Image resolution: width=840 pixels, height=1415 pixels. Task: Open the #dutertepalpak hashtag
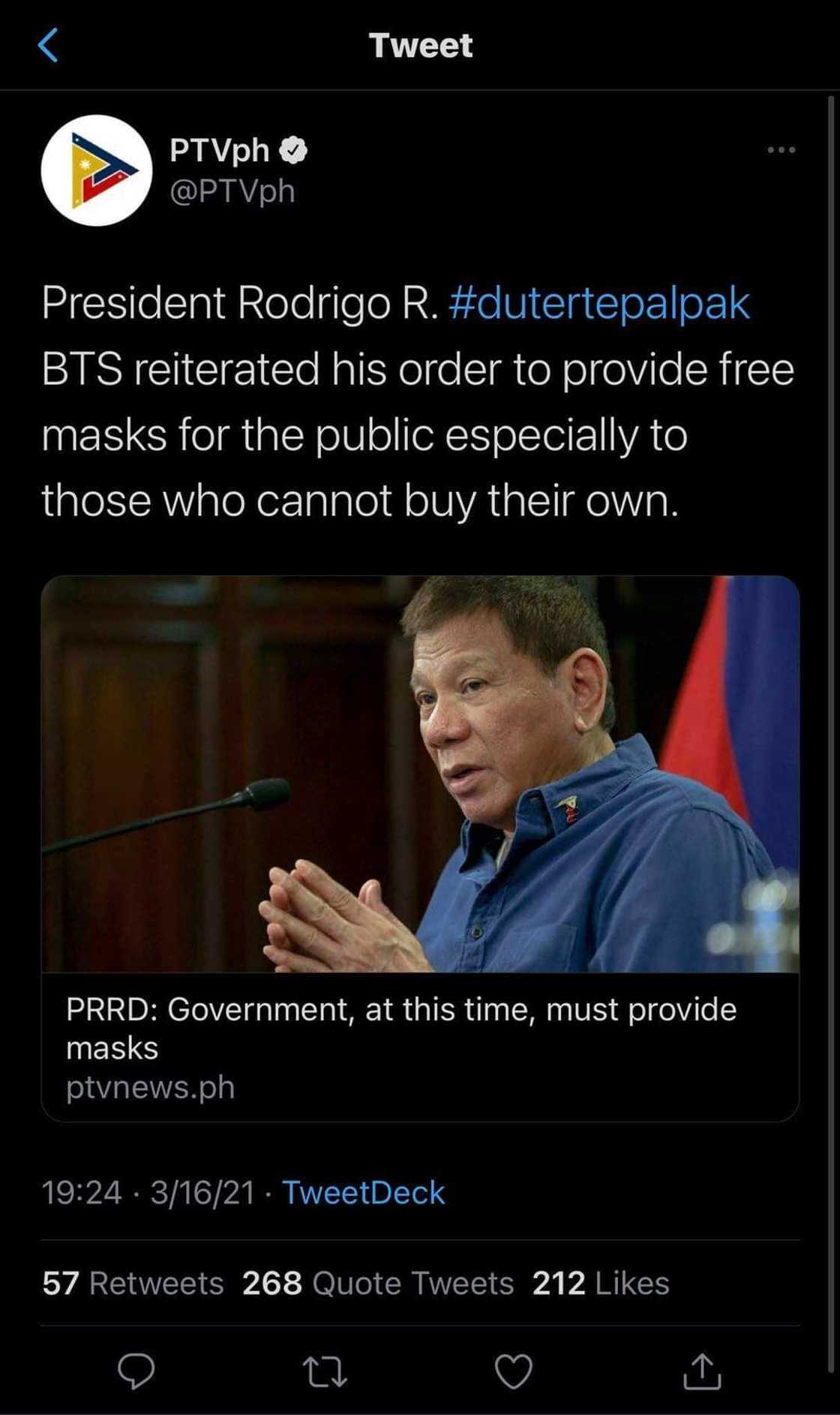tap(599, 303)
